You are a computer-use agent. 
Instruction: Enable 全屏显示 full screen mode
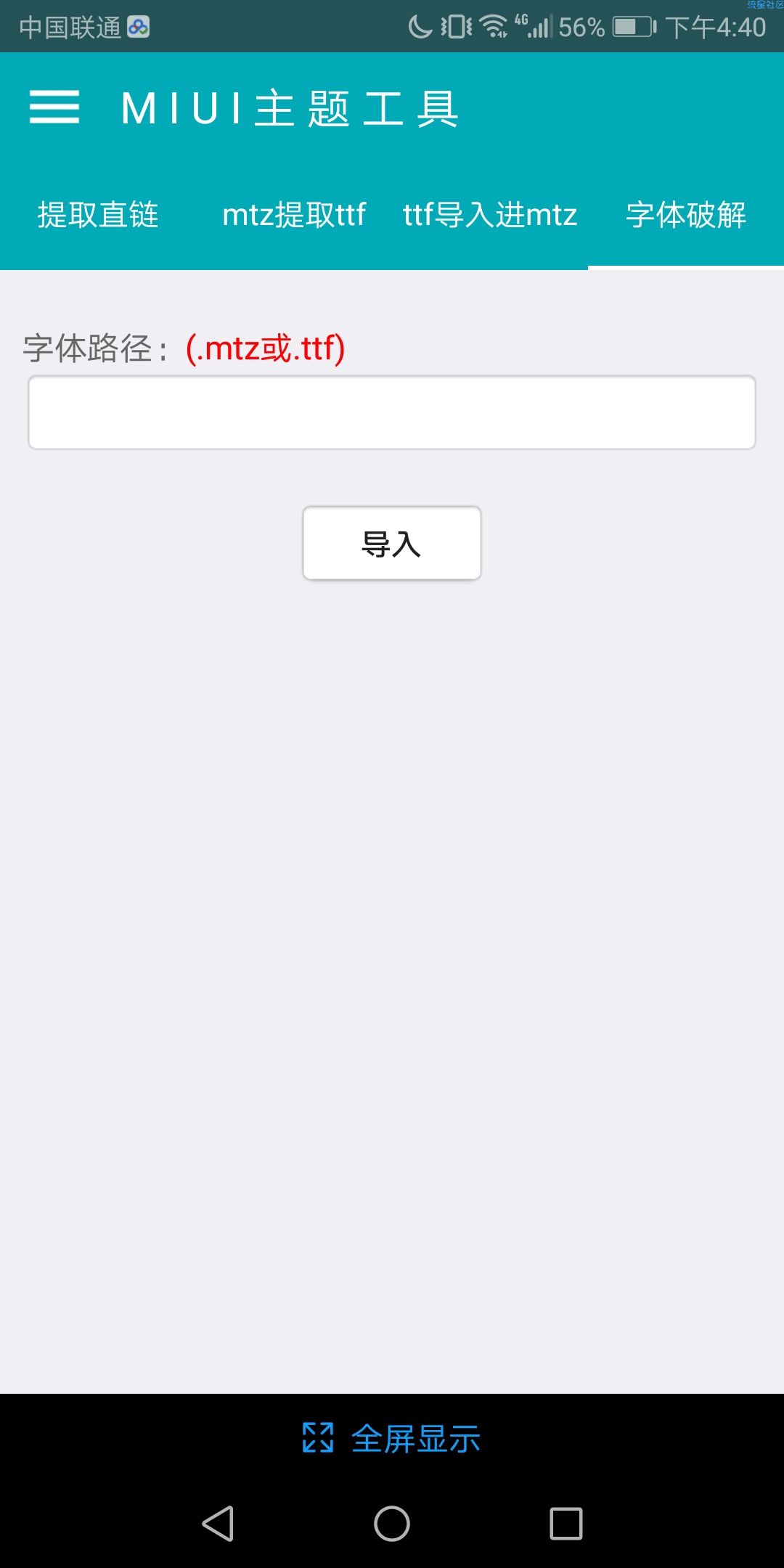click(x=392, y=1439)
